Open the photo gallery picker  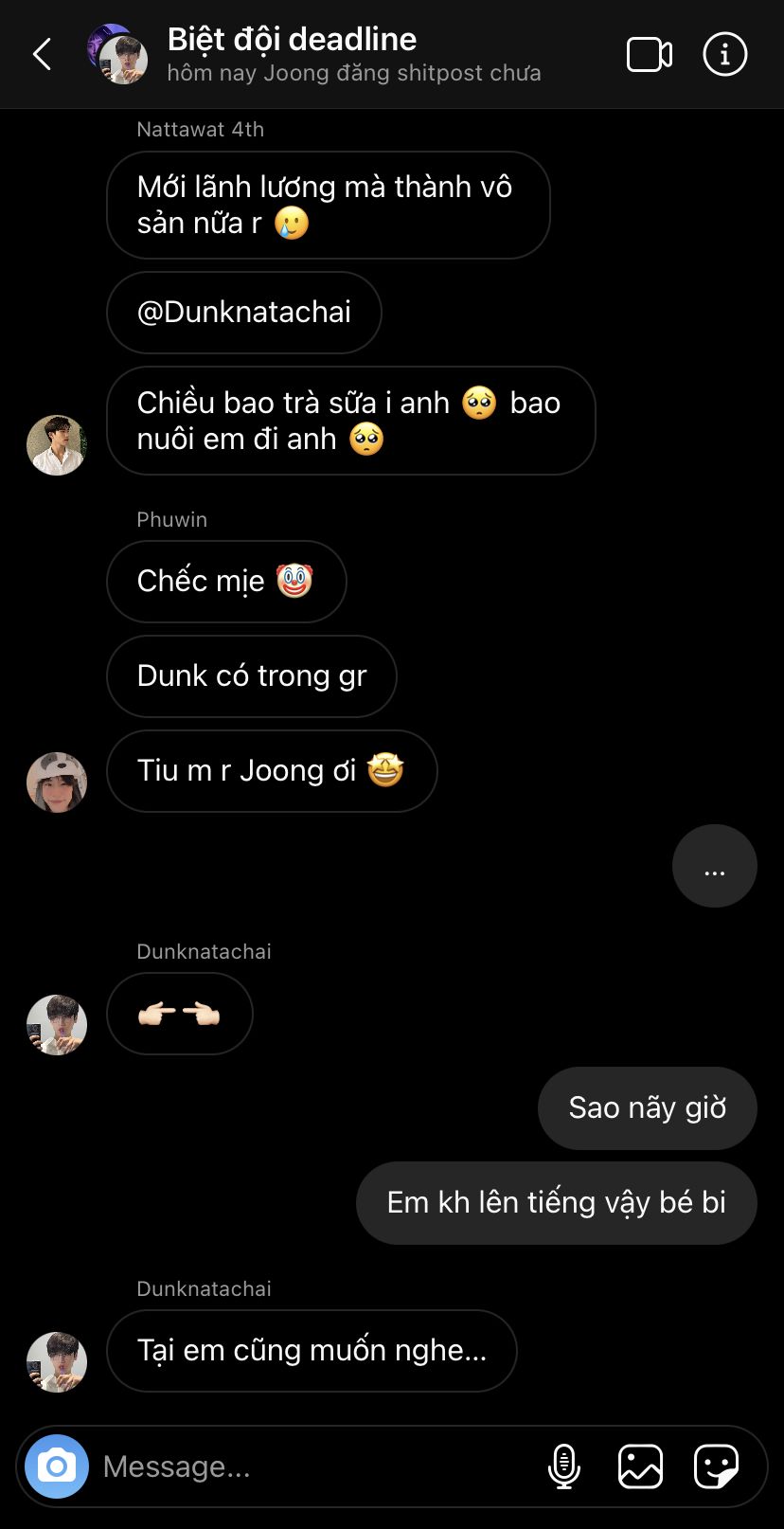(x=640, y=1466)
